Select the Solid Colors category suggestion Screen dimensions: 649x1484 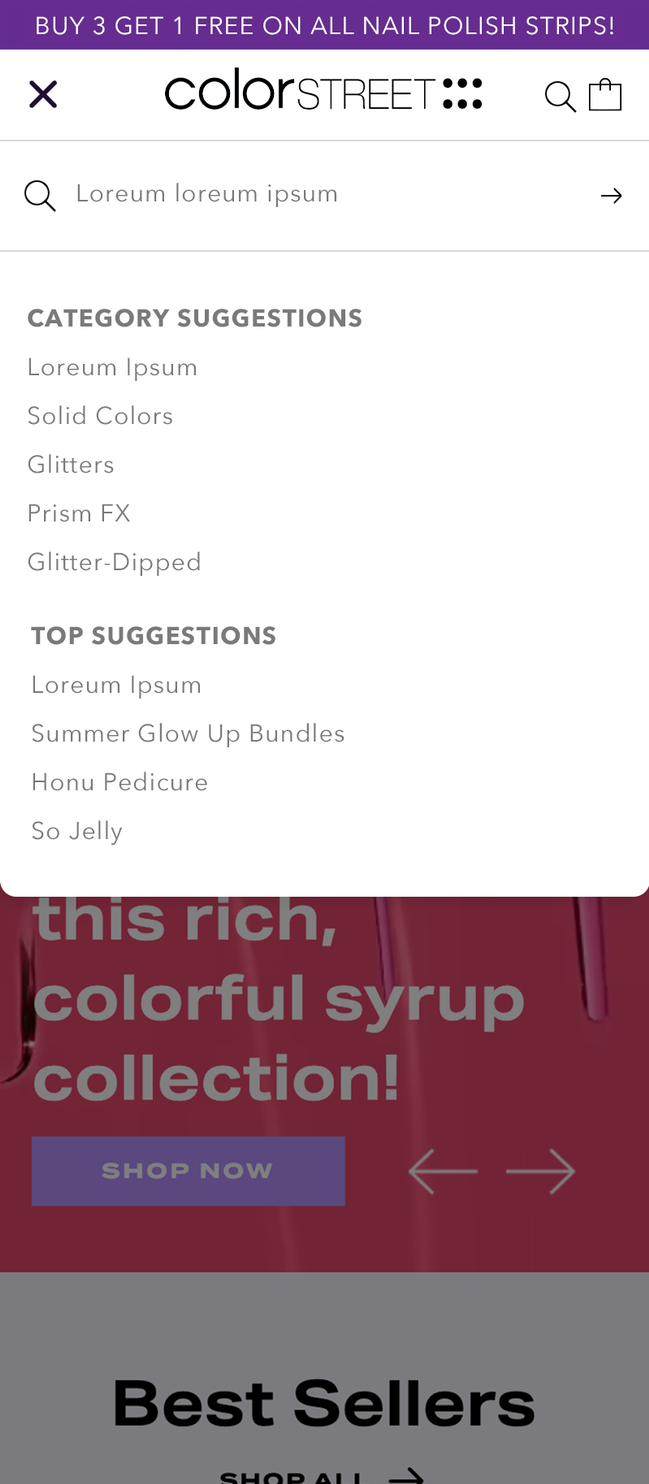100,416
